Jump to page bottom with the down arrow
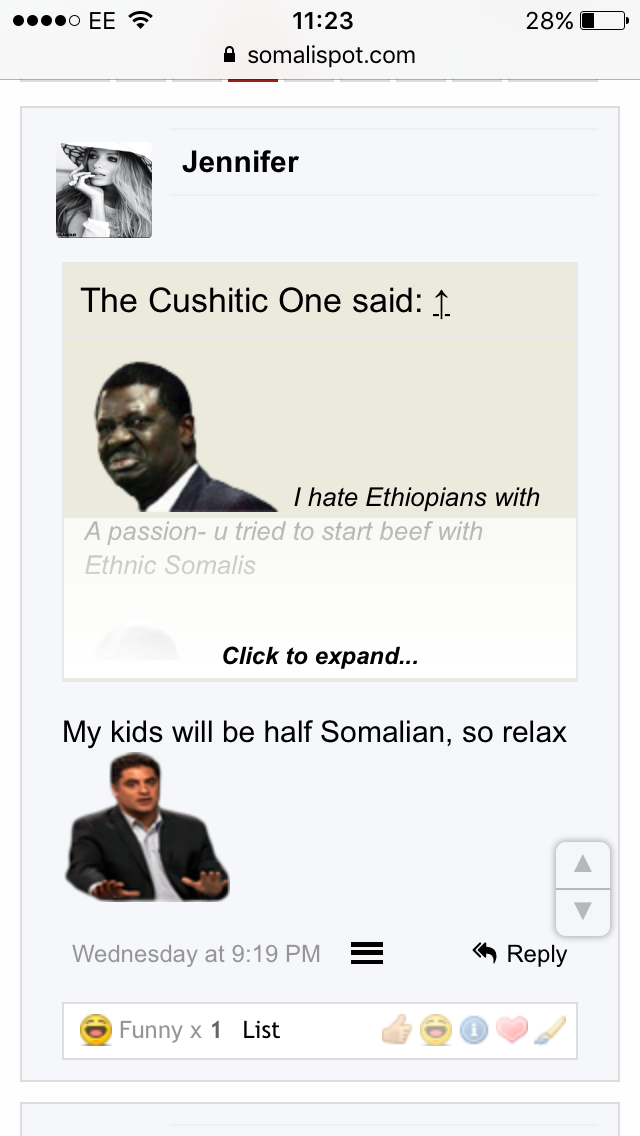 tap(583, 911)
